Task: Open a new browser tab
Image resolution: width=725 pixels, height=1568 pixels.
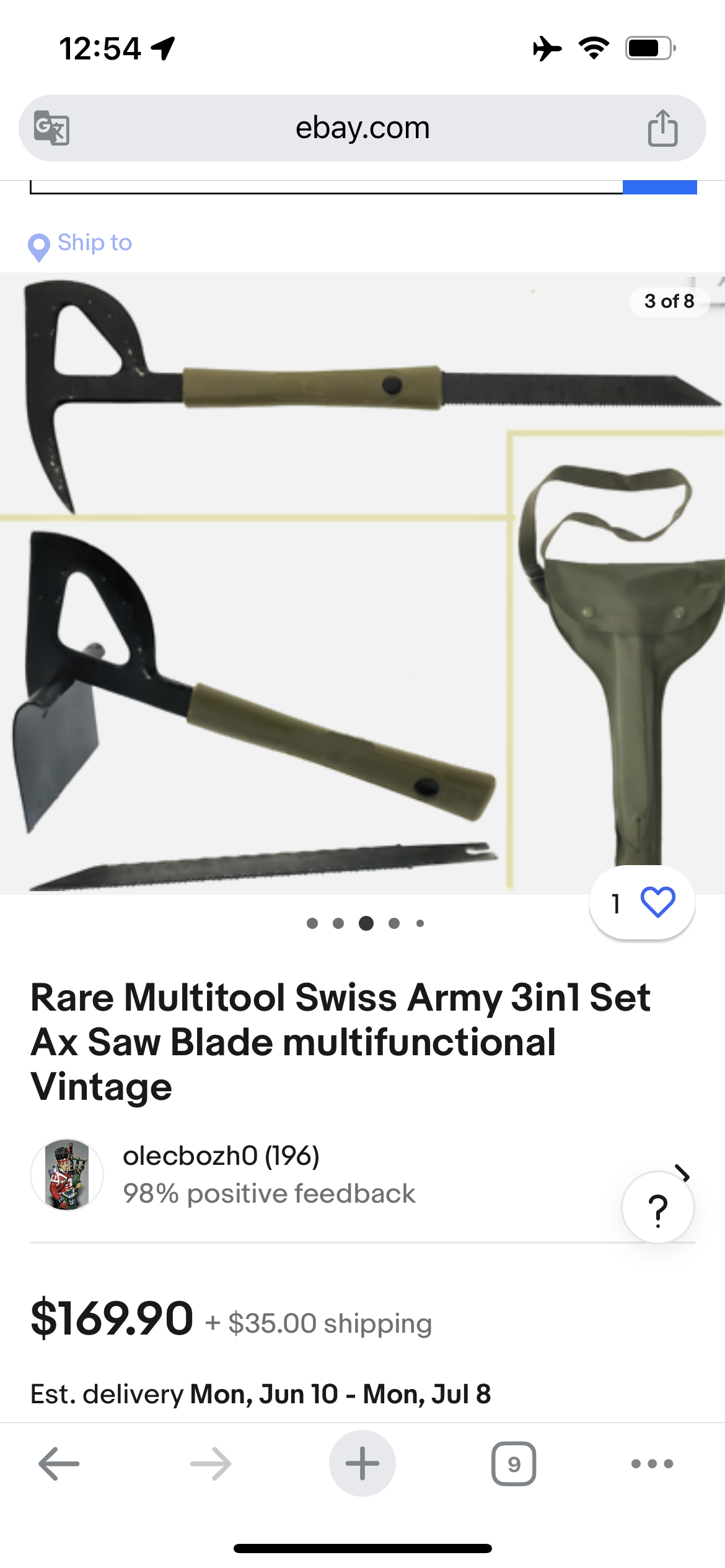Action: [362, 1463]
